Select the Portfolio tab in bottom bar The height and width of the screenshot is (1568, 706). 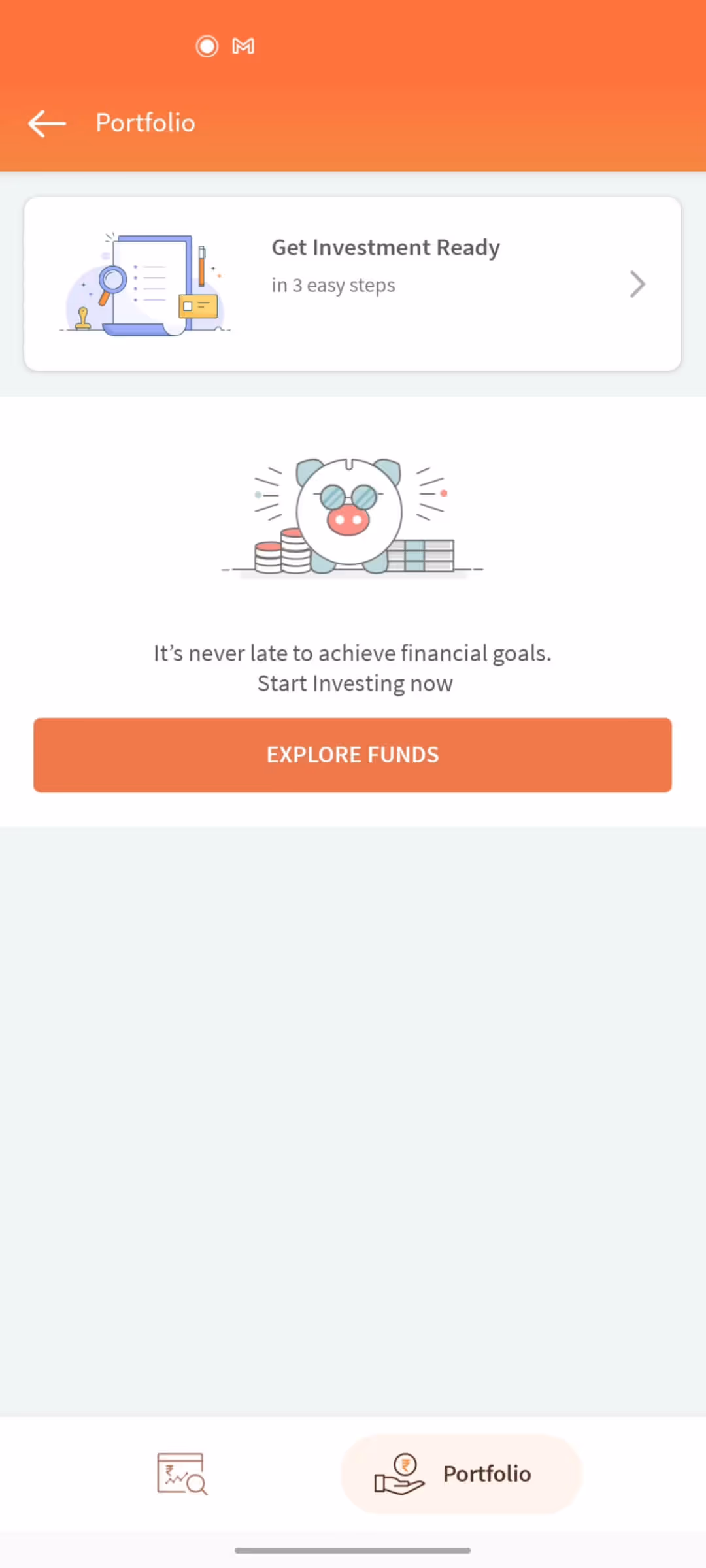[462, 1474]
